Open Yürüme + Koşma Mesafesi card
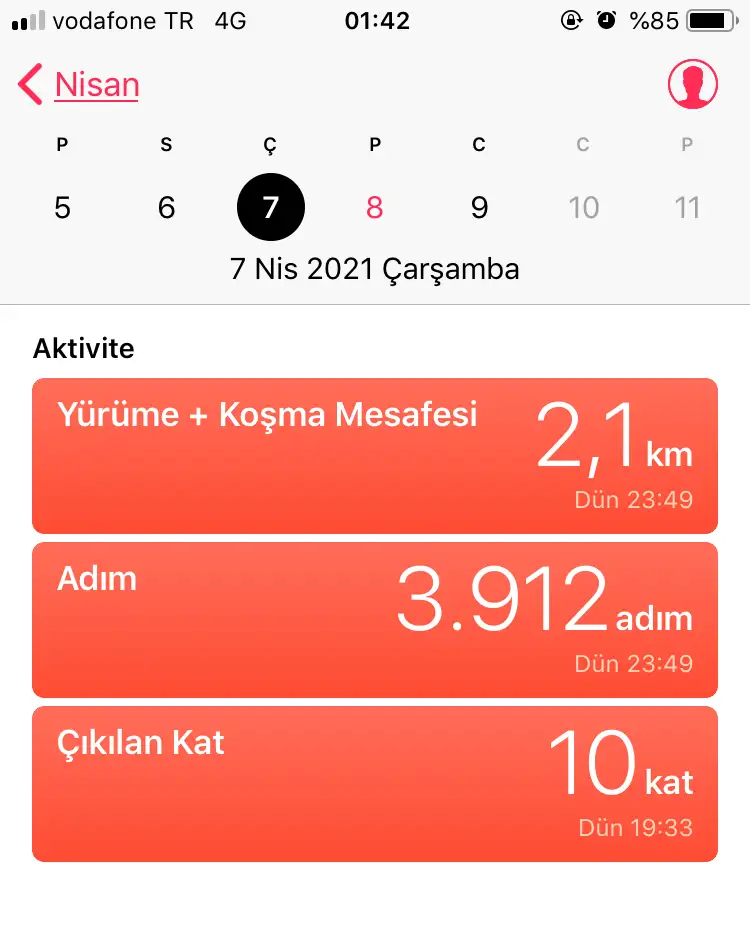Viewport: 750px width, 927px height. (375, 456)
